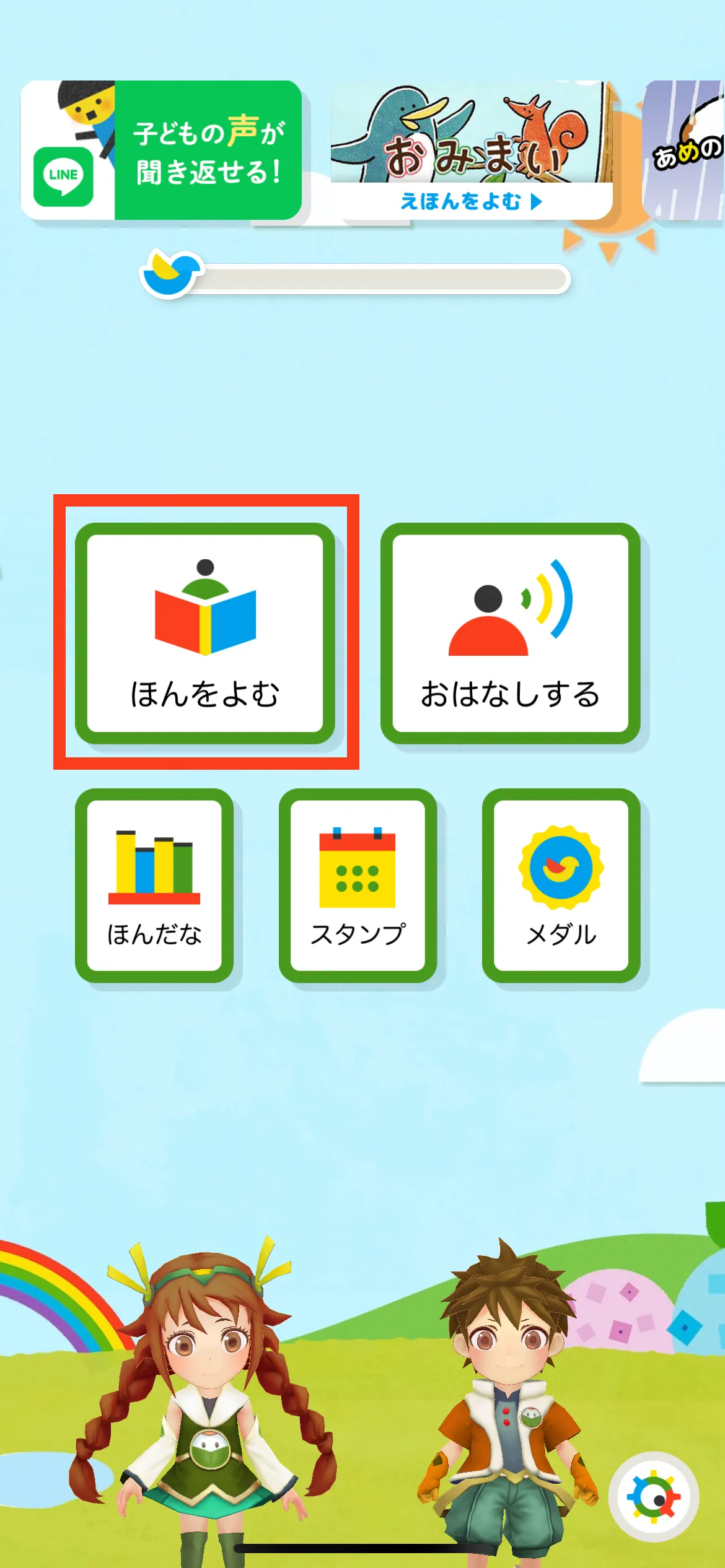Start おはなしする (talk mode)
This screenshot has height=1568, width=725.
[510, 633]
